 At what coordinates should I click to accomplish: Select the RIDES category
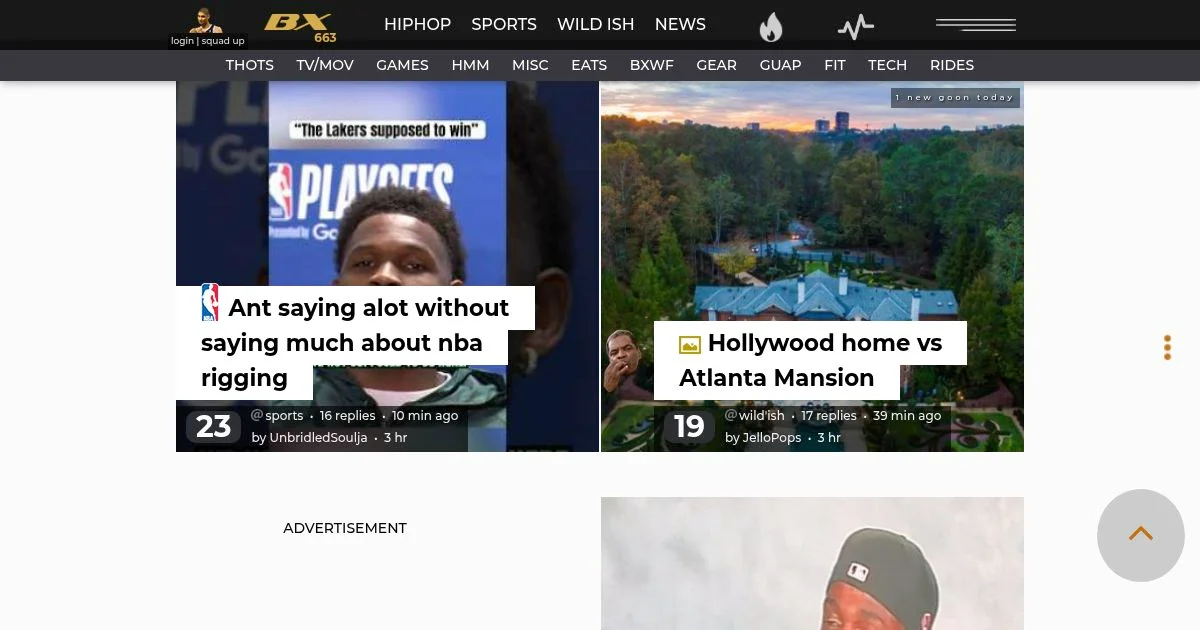click(x=951, y=65)
